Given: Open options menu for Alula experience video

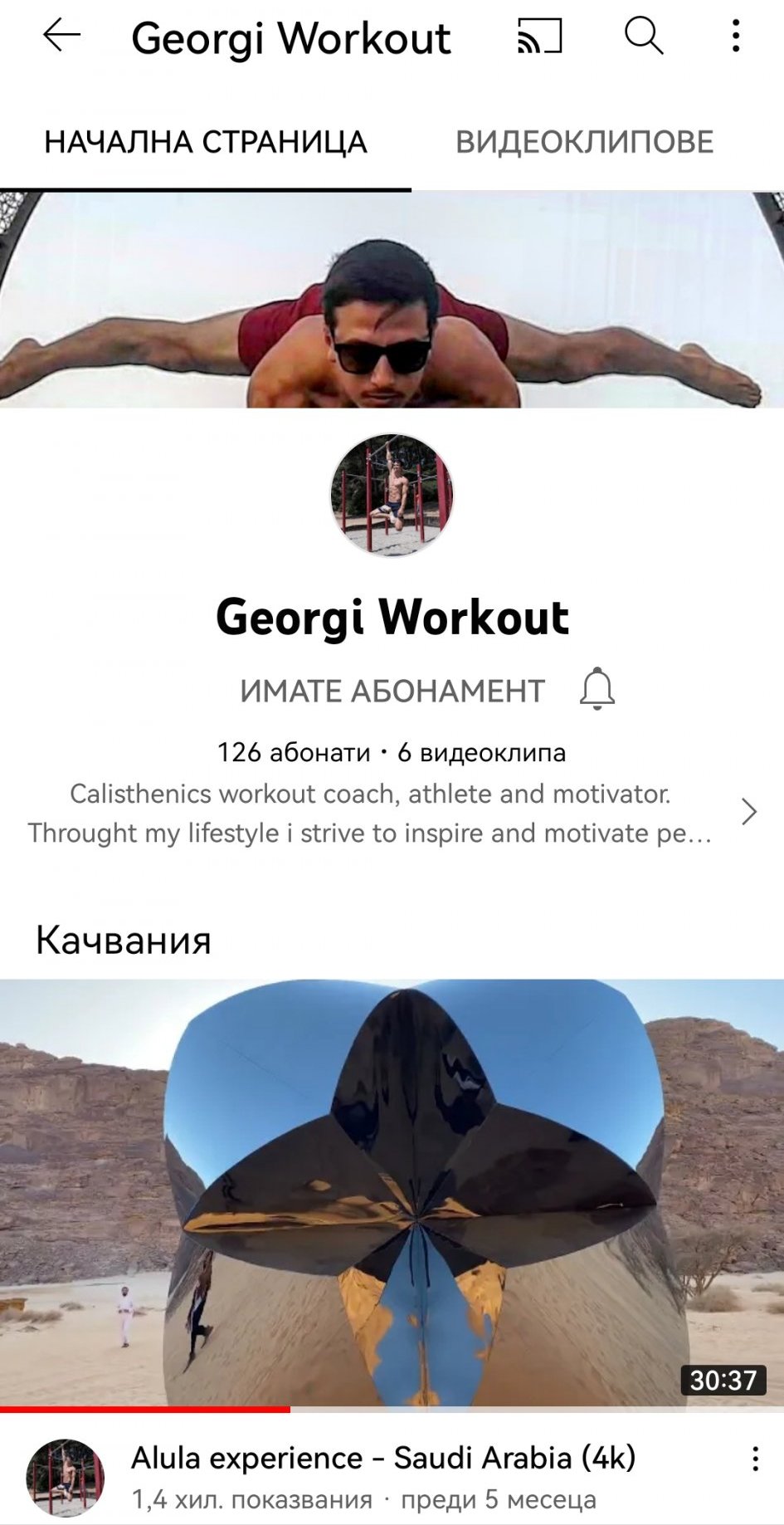Looking at the screenshot, I should click(755, 1459).
